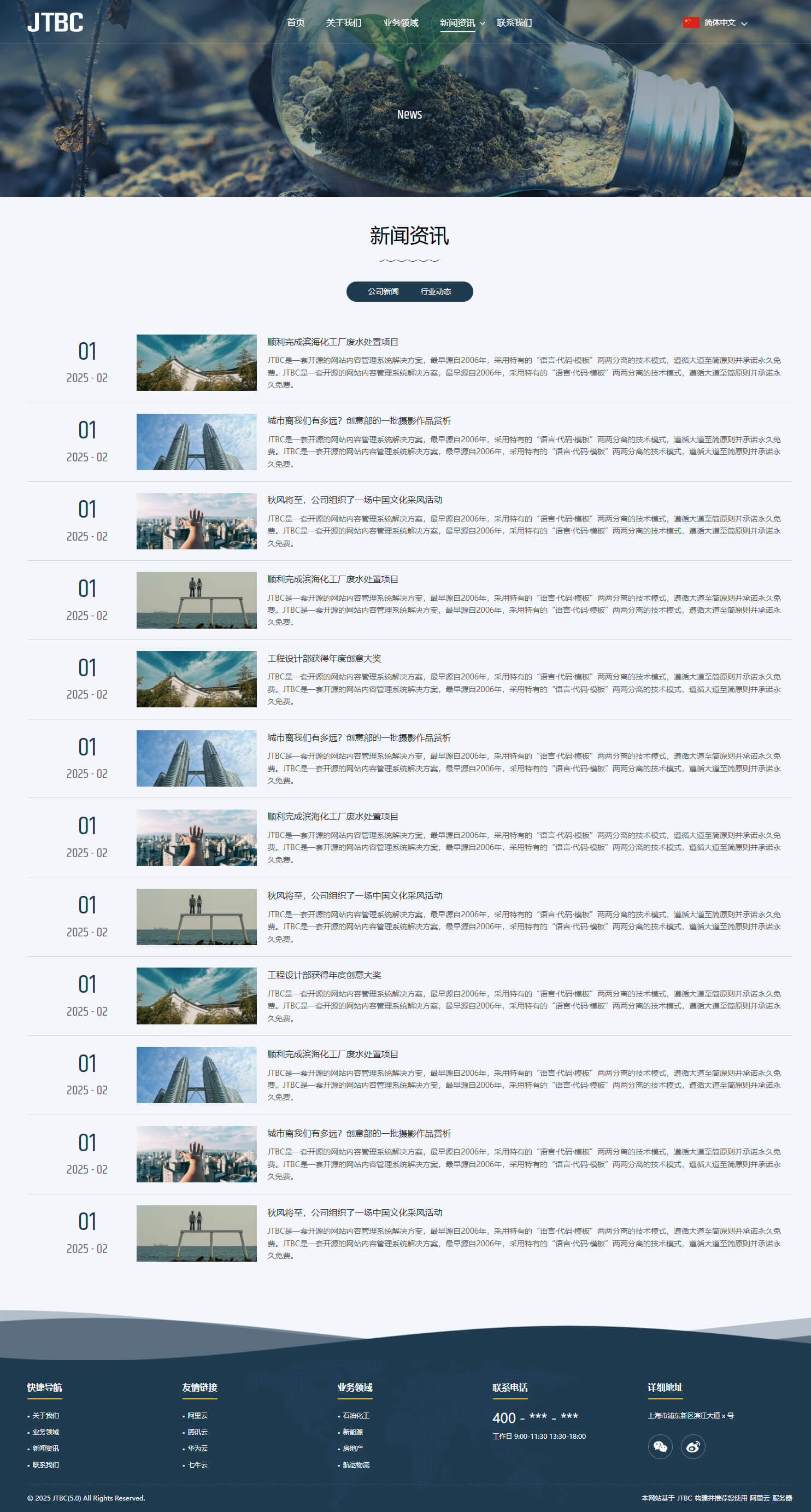811x1512 pixels.
Task: Tap the WeChat icon in footer
Action: [x=660, y=1446]
